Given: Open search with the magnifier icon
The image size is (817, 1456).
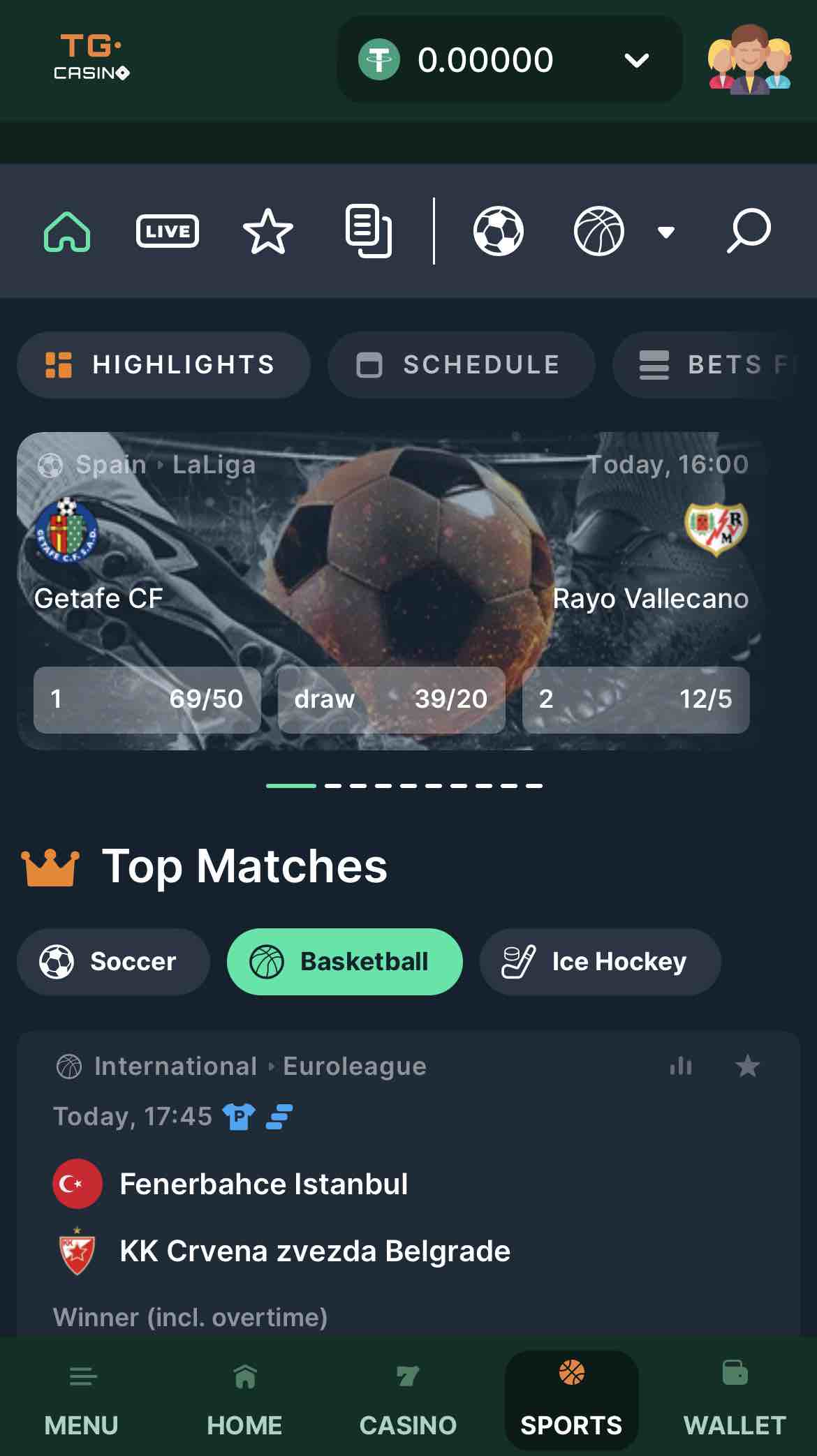Looking at the screenshot, I should (x=749, y=231).
